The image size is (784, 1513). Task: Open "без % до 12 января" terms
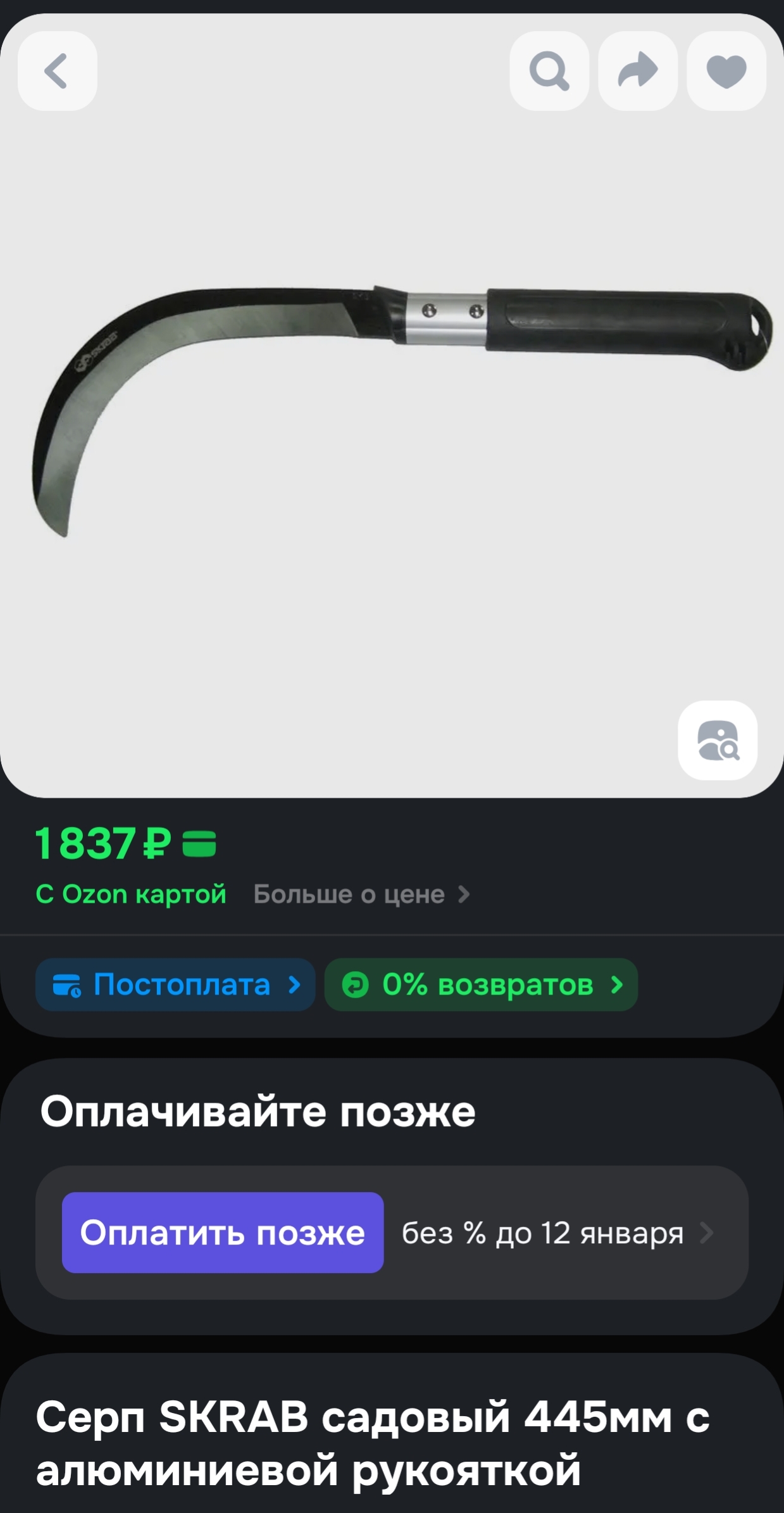click(x=557, y=1233)
